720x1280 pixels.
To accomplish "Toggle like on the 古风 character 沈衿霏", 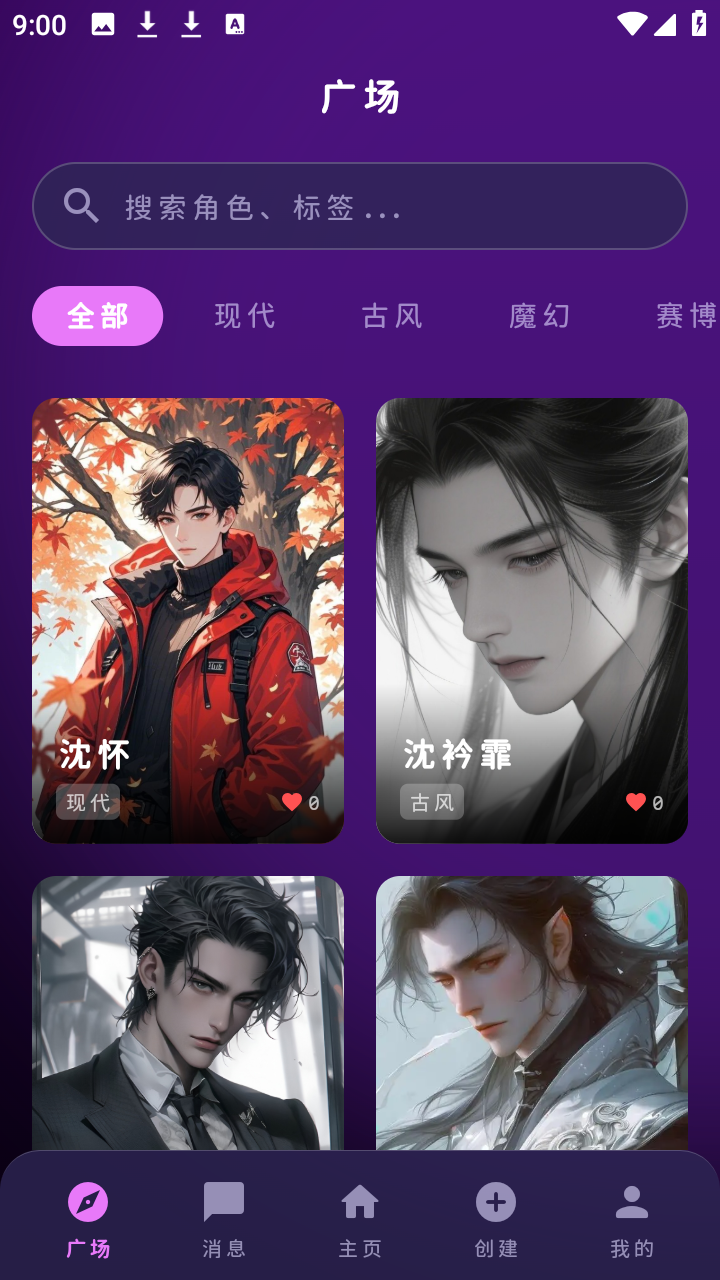I will 634,801.
